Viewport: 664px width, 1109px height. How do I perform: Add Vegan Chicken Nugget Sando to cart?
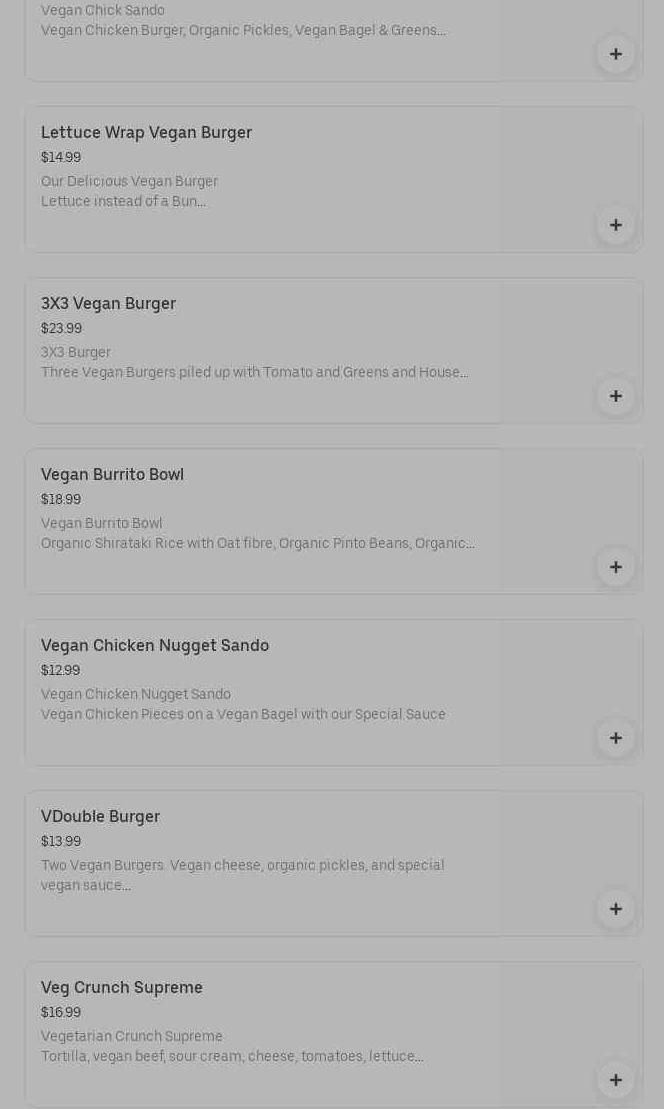click(x=615, y=738)
